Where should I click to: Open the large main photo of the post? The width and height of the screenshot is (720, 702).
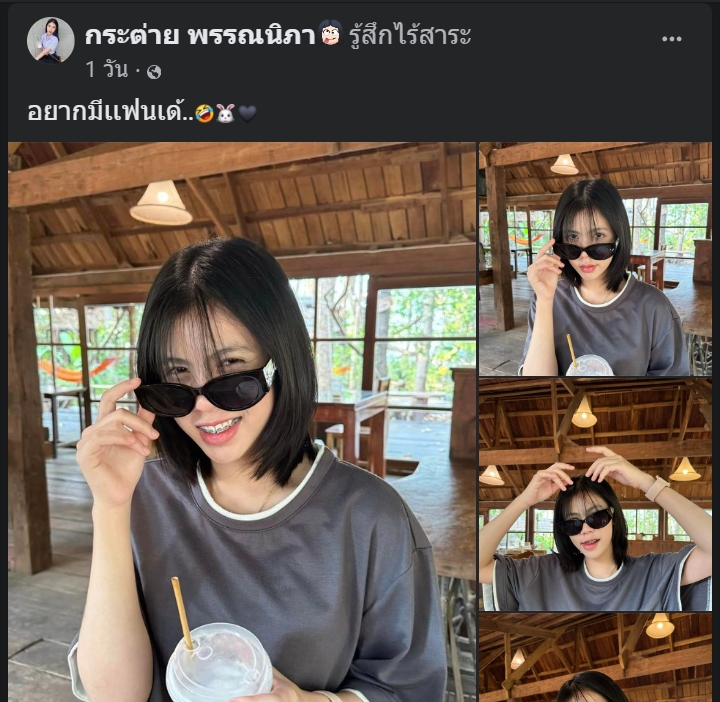click(x=242, y=420)
